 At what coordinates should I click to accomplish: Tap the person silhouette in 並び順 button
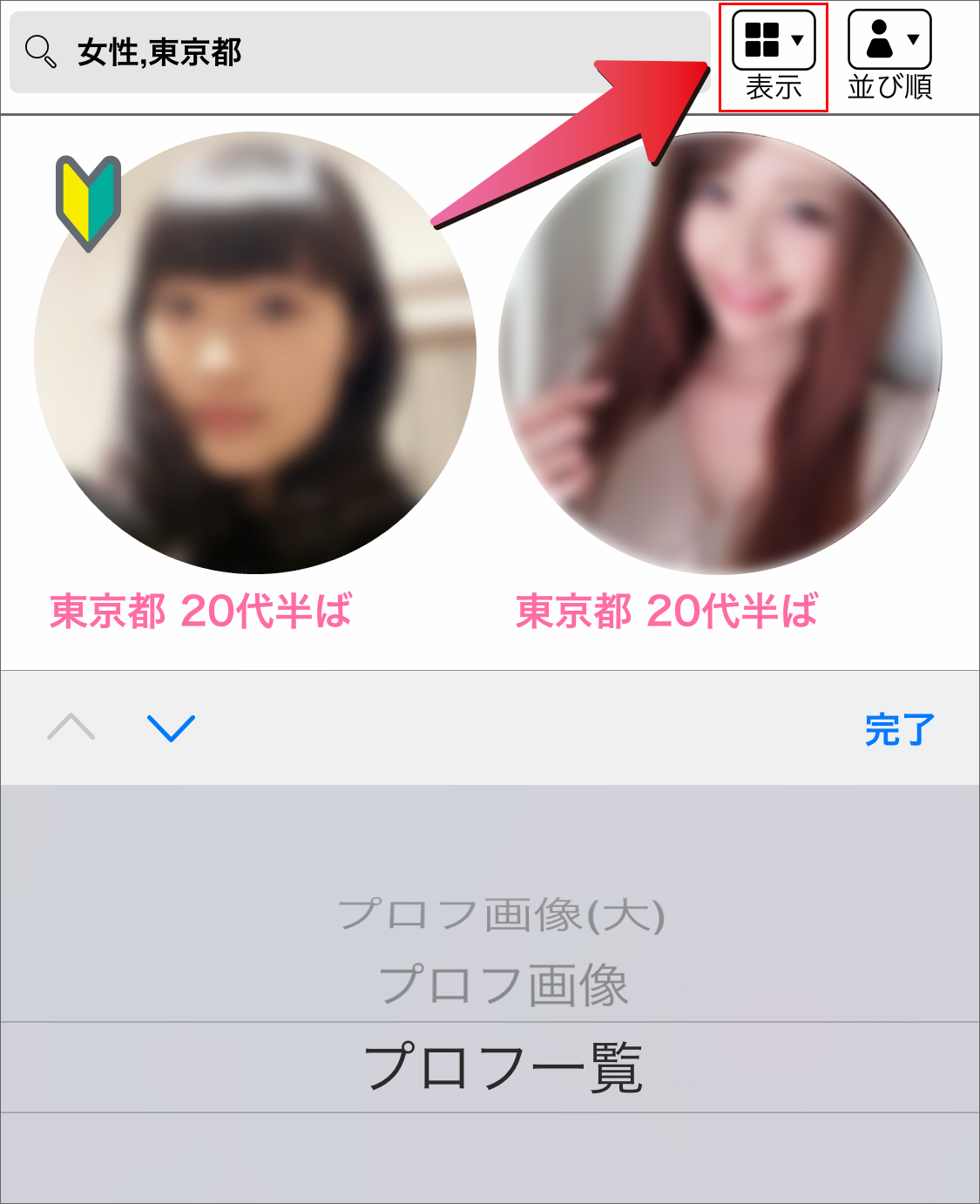(x=878, y=39)
